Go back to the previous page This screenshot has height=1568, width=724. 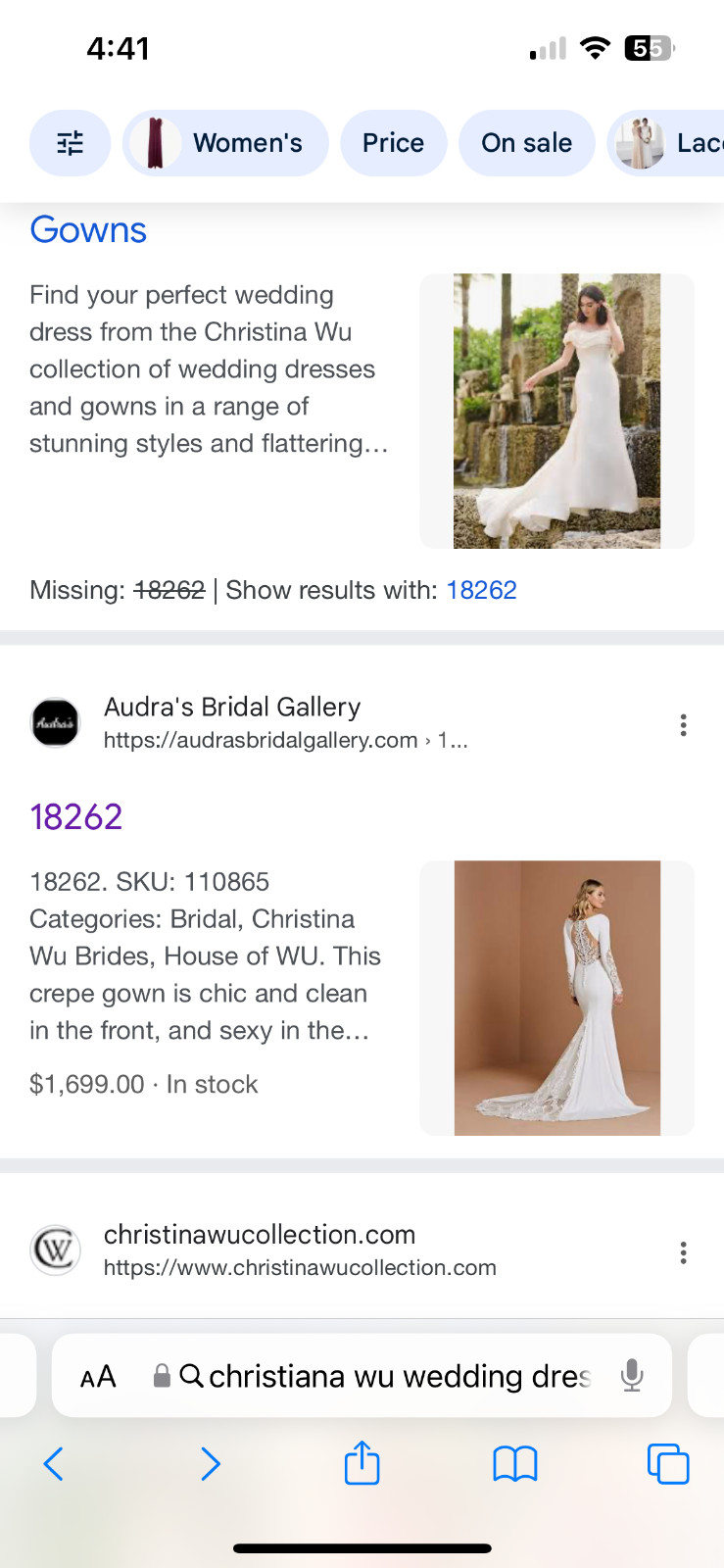tap(54, 1464)
